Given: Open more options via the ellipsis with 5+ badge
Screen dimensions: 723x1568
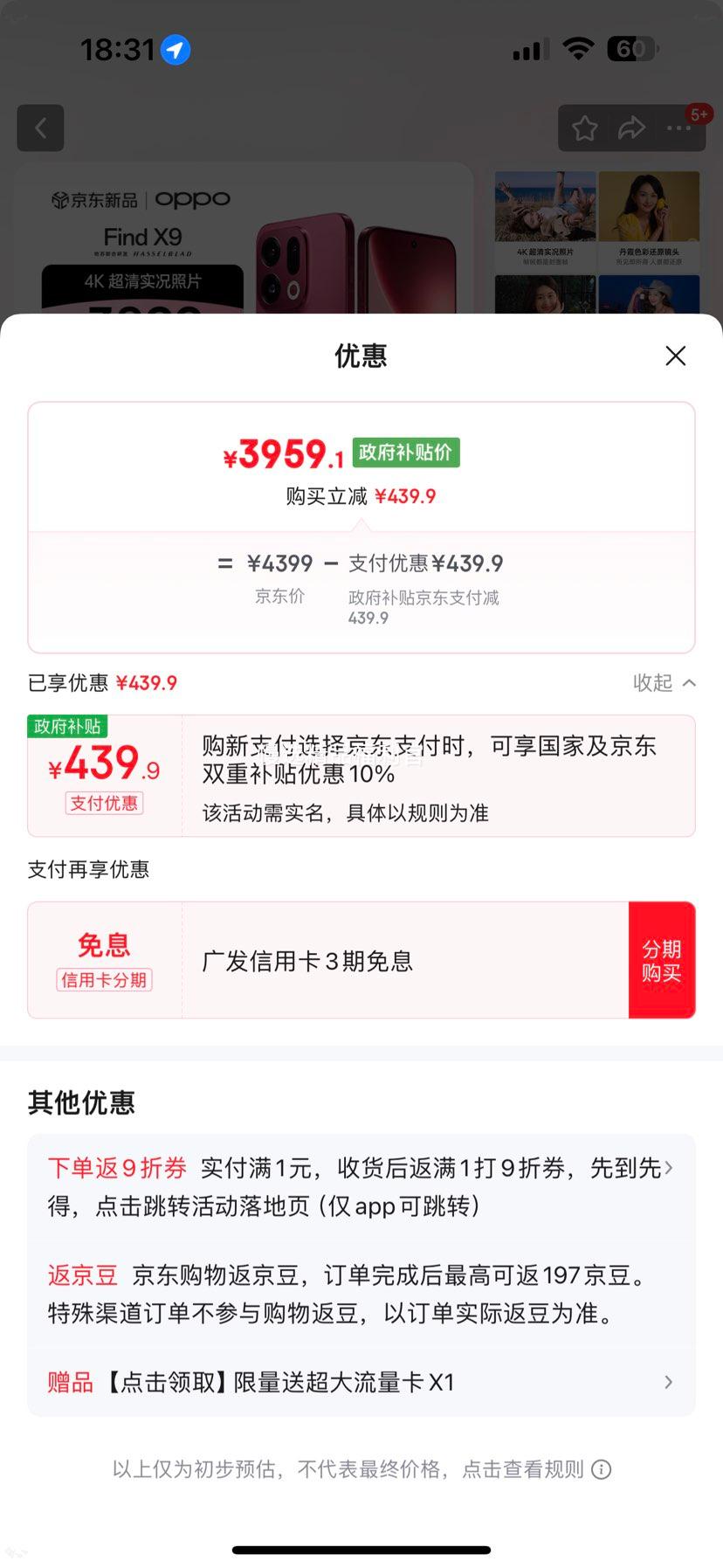Looking at the screenshot, I should tap(678, 128).
